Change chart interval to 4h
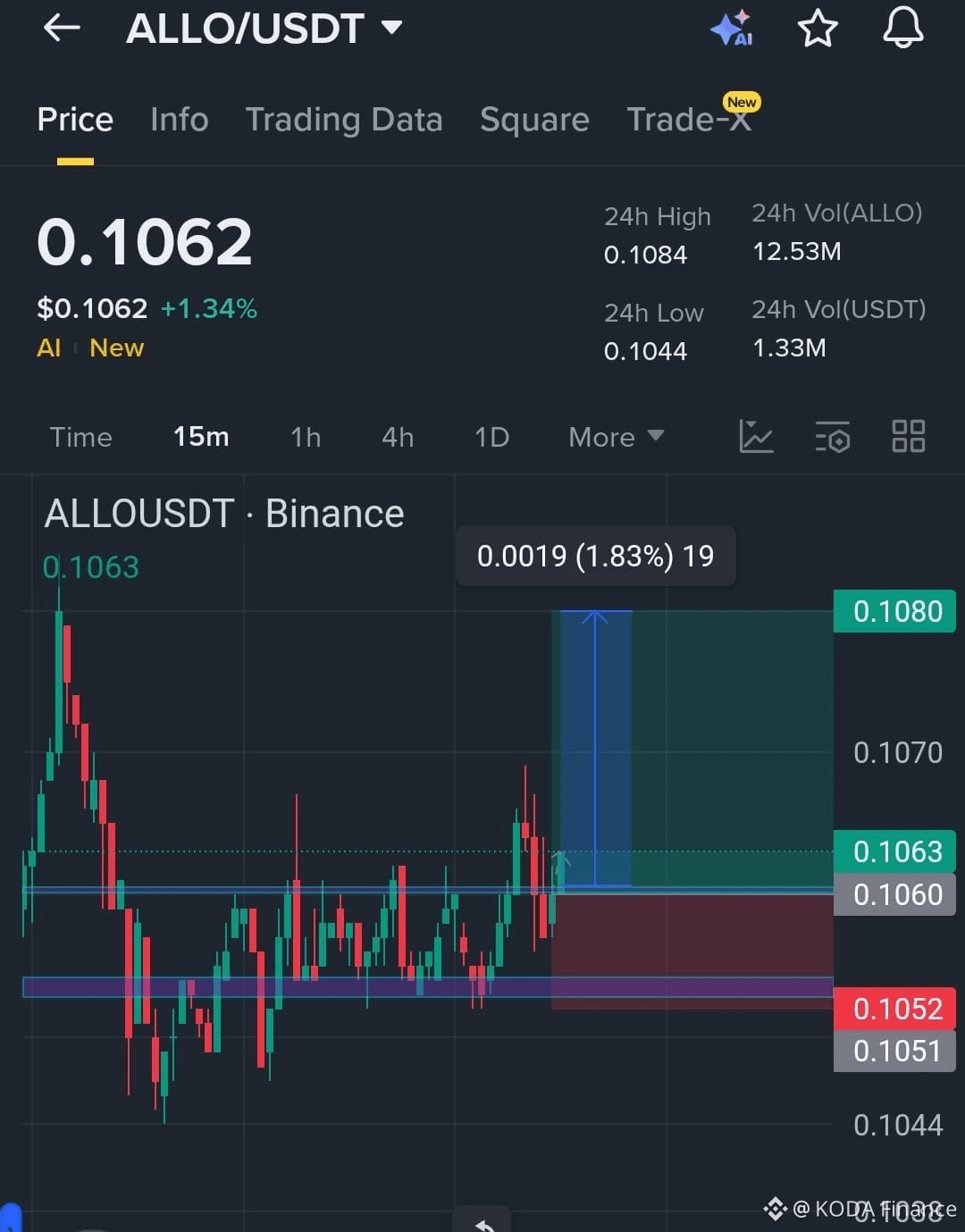 pyautogui.click(x=398, y=437)
